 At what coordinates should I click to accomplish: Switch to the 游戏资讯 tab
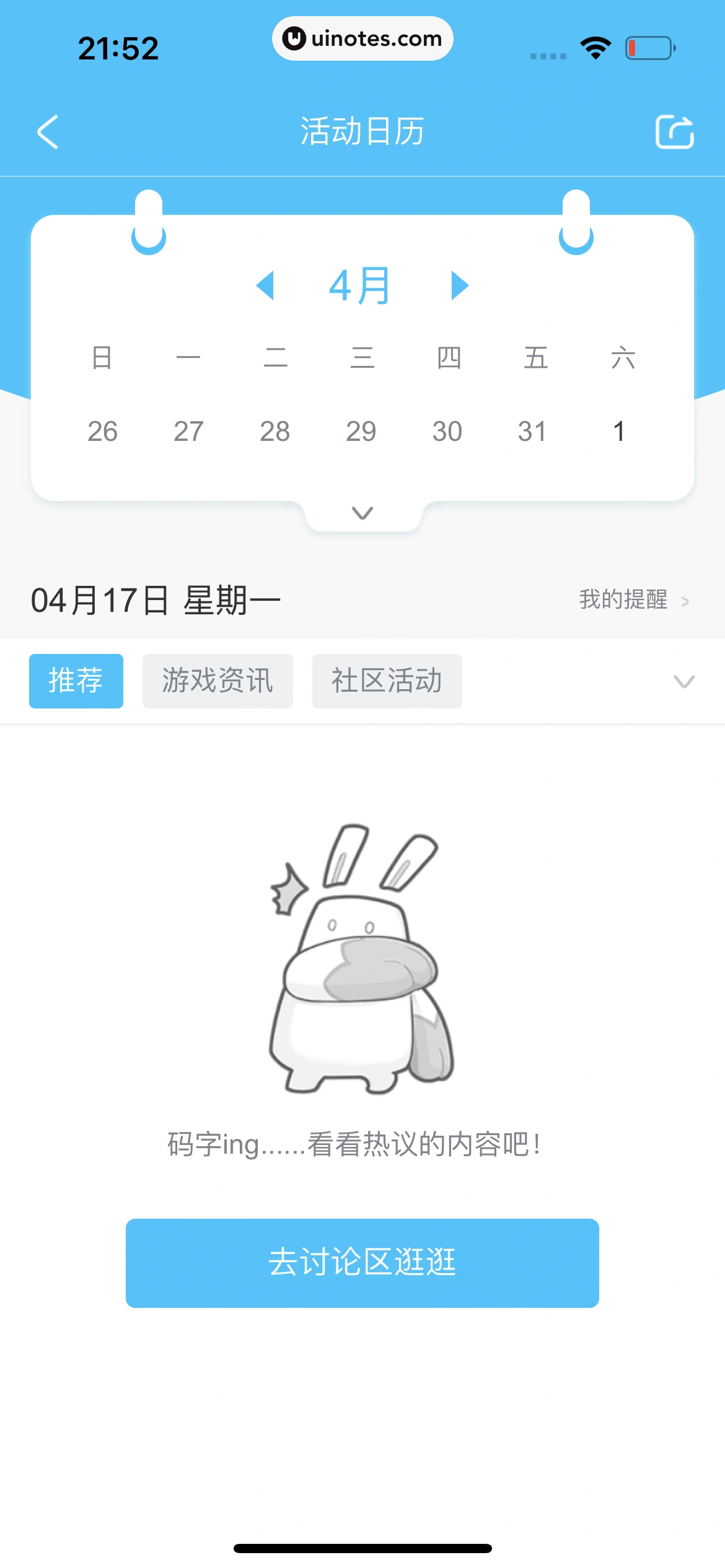pyautogui.click(x=217, y=681)
